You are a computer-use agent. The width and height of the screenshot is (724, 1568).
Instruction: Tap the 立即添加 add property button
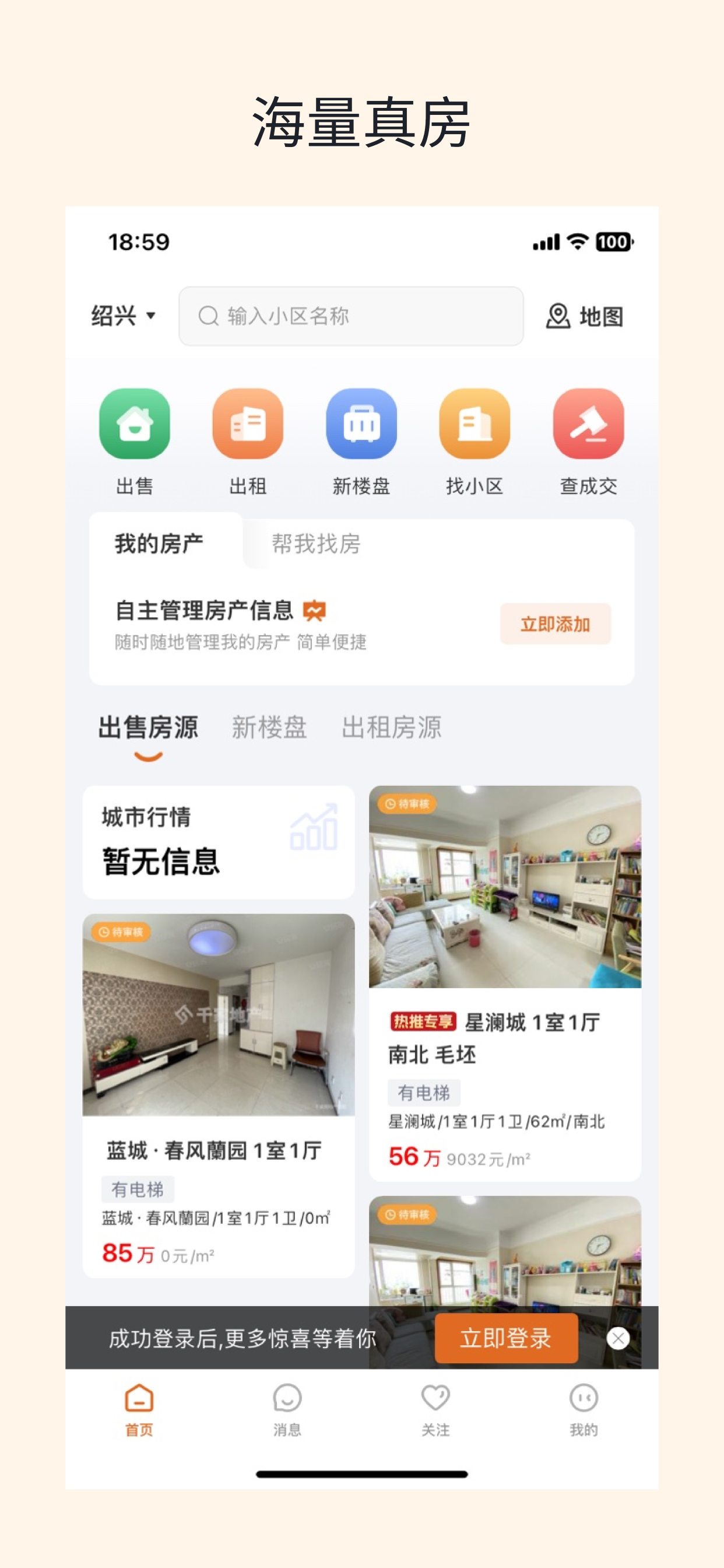point(555,624)
